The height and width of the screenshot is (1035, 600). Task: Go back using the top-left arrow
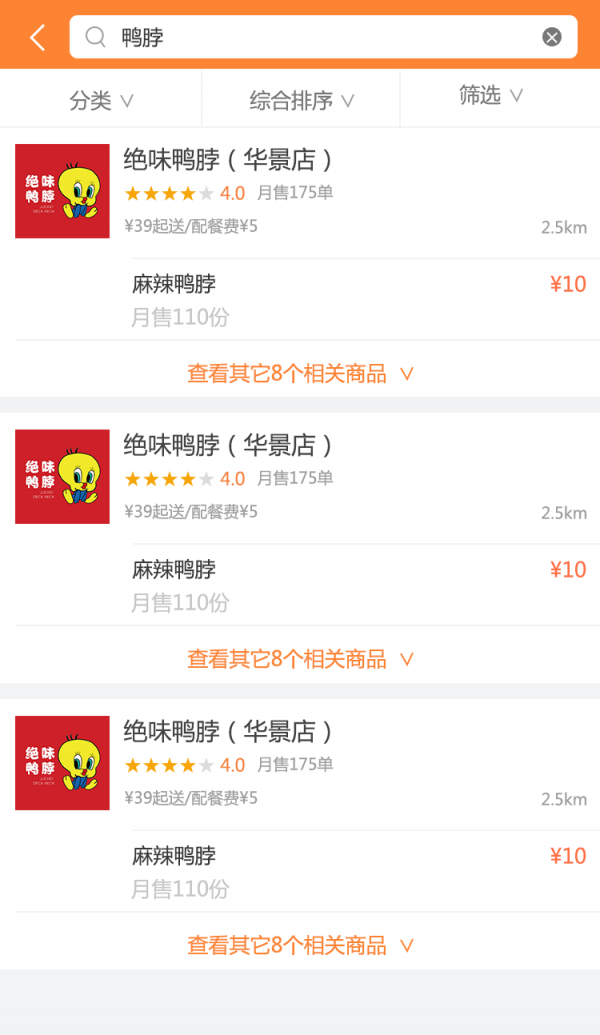coord(37,38)
